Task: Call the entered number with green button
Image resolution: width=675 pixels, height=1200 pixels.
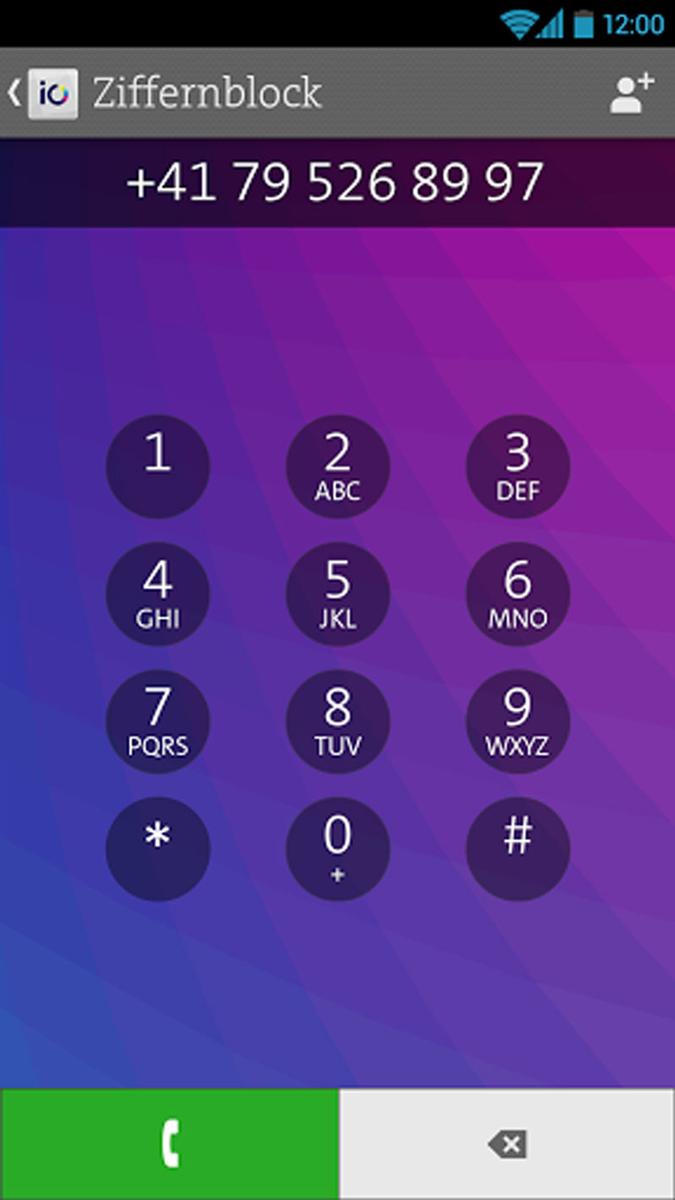Action: (x=170, y=1145)
